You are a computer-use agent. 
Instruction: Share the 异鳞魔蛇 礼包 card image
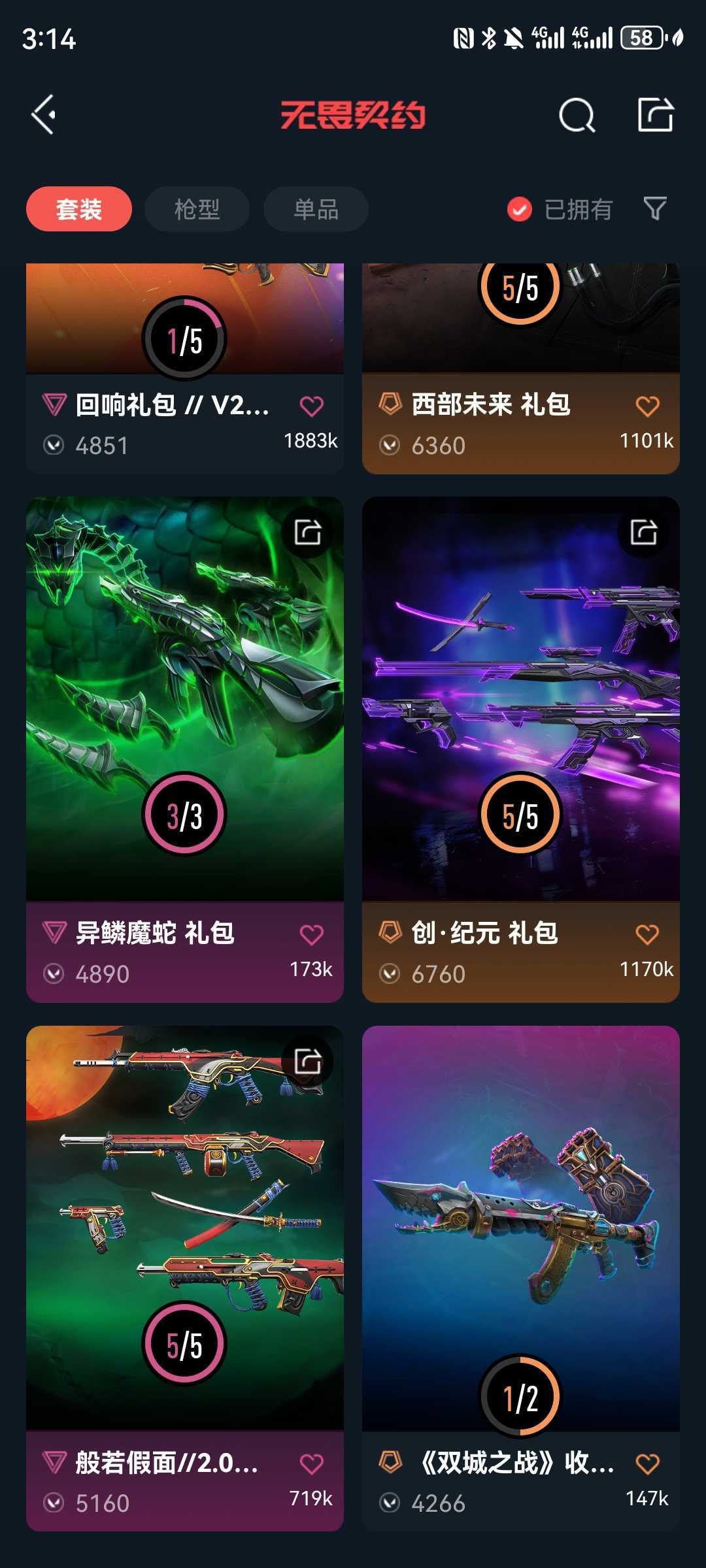tap(308, 532)
